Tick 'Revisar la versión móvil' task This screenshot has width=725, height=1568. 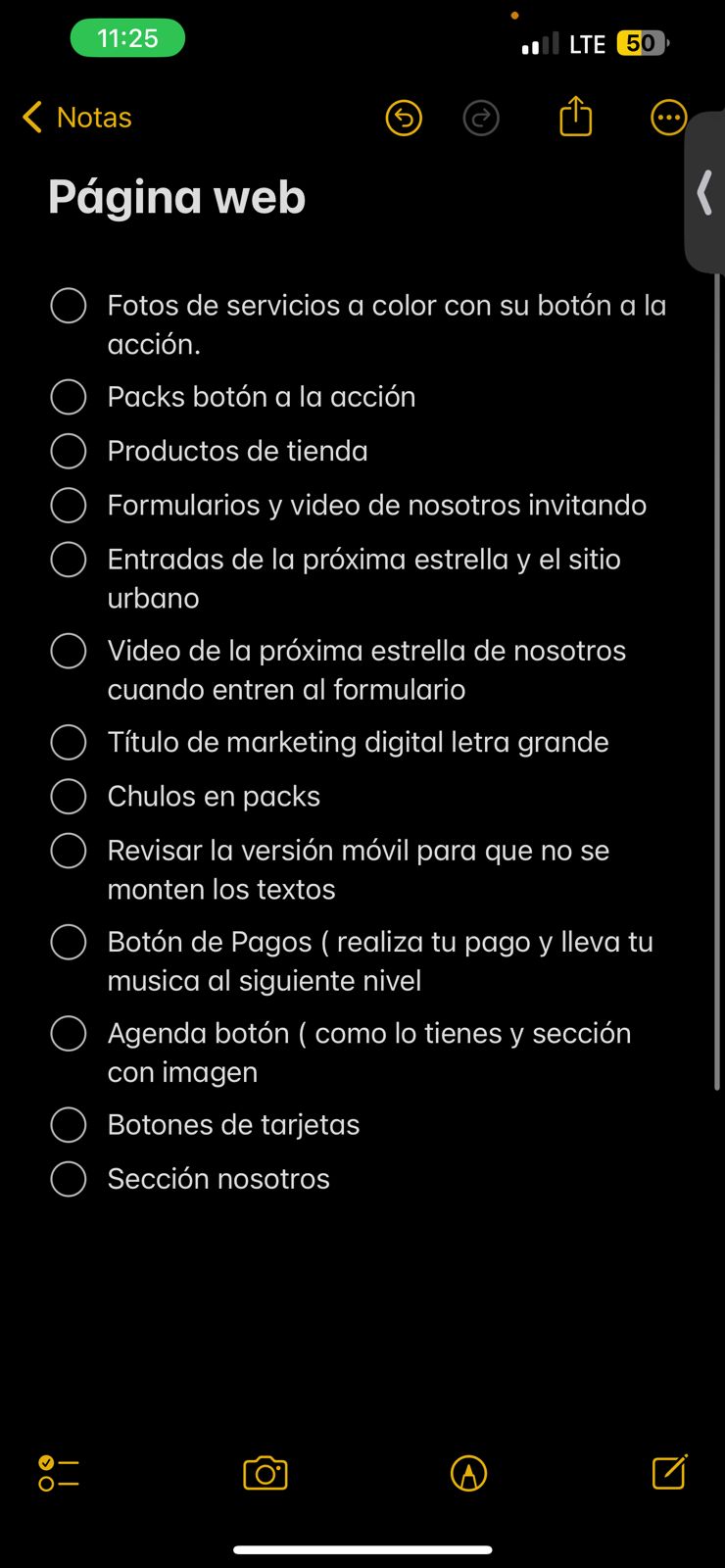[x=69, y=851]
